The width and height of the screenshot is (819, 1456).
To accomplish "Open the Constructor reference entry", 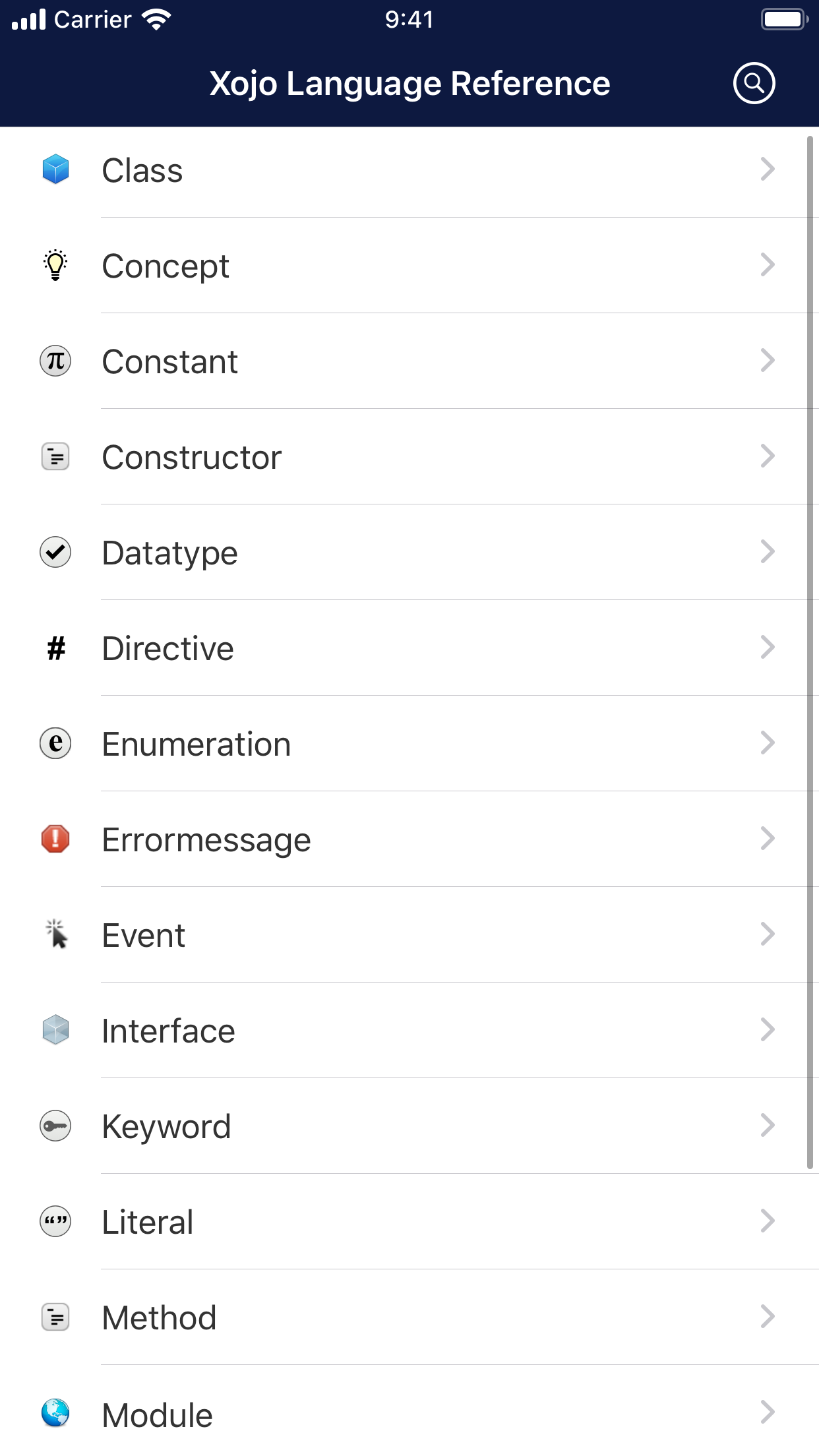I will tap(409, 456).
